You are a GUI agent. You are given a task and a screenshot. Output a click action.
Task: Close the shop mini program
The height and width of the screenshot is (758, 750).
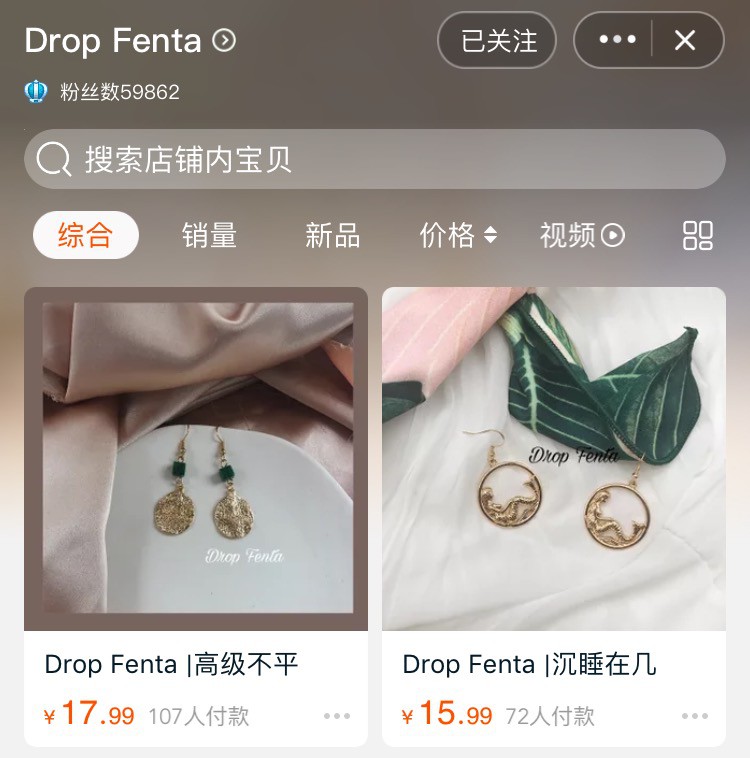click(685, 40)
